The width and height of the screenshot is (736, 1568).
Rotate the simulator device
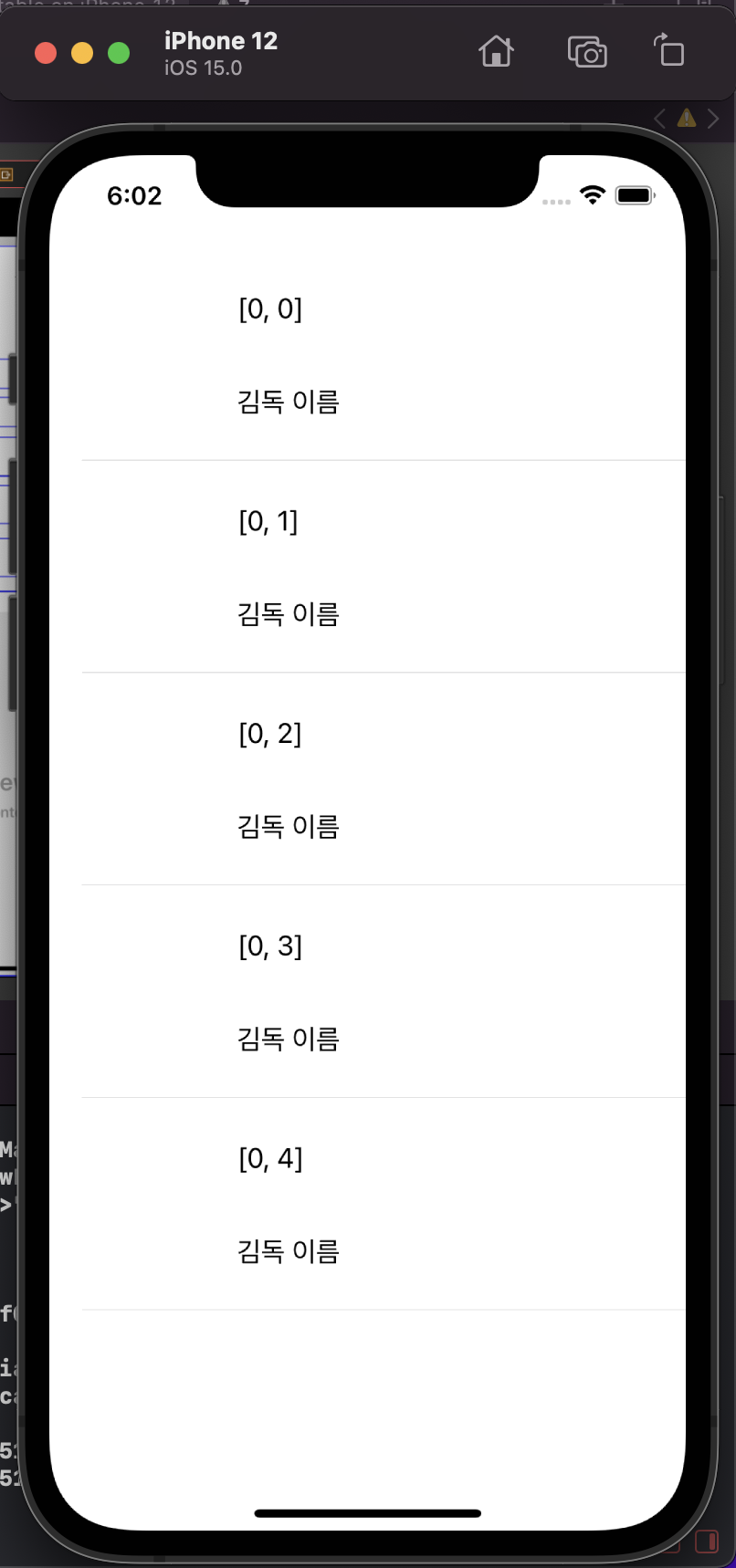(x=669, y=51)
